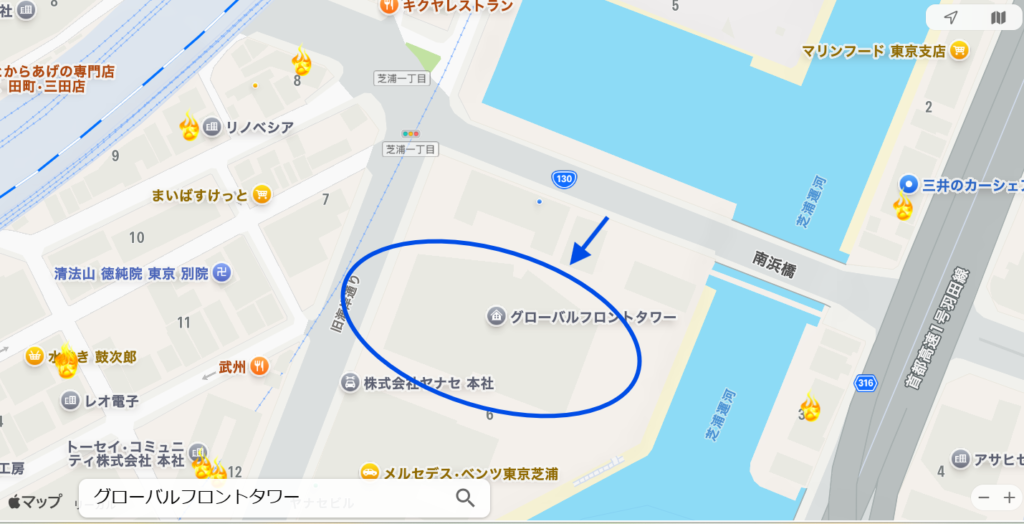Viewport: 1024px width, 524px height.
Task: Open the キクヤレストラン marker
Action: [x=388, y=6]
